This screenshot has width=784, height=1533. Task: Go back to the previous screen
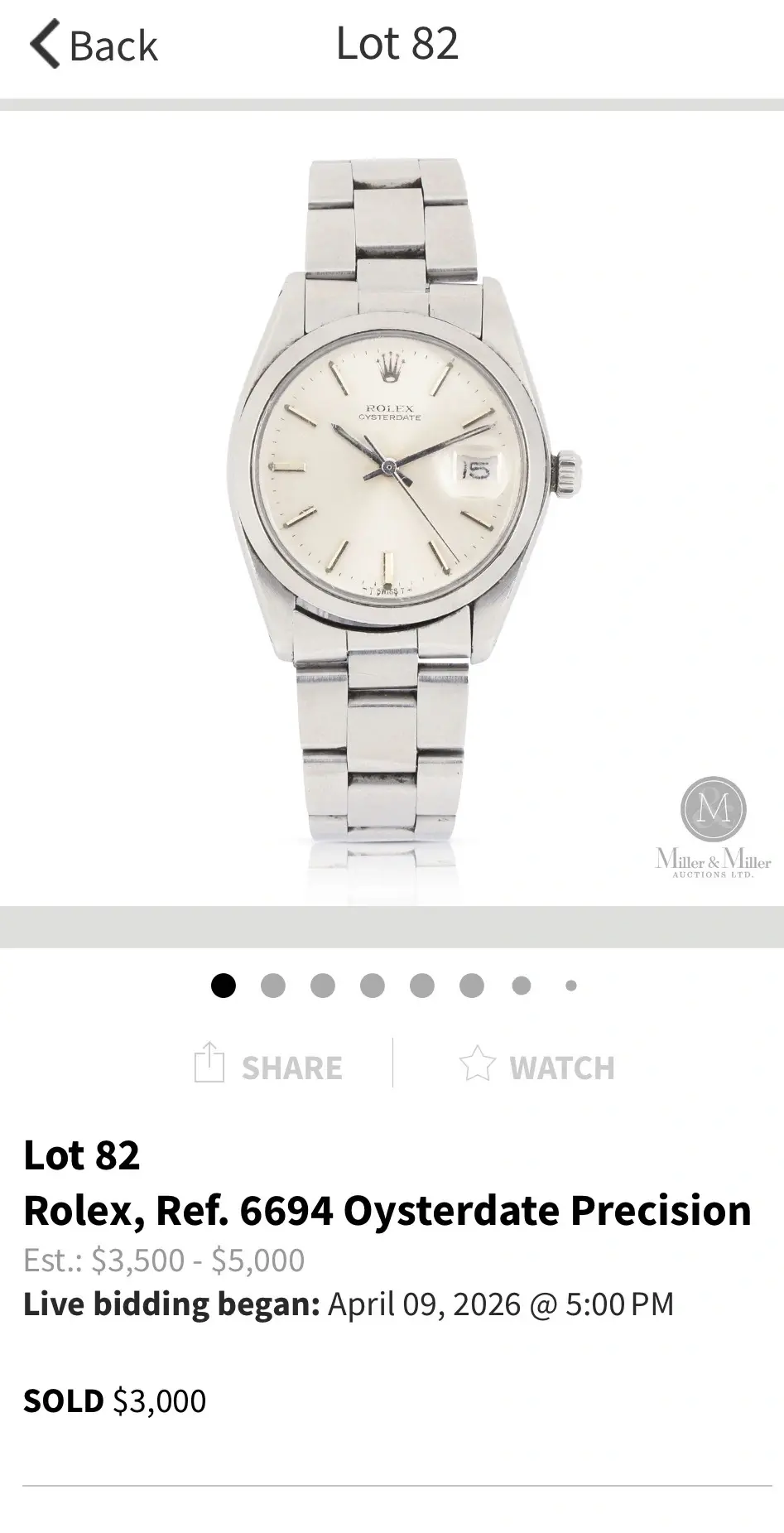[93, 45]
